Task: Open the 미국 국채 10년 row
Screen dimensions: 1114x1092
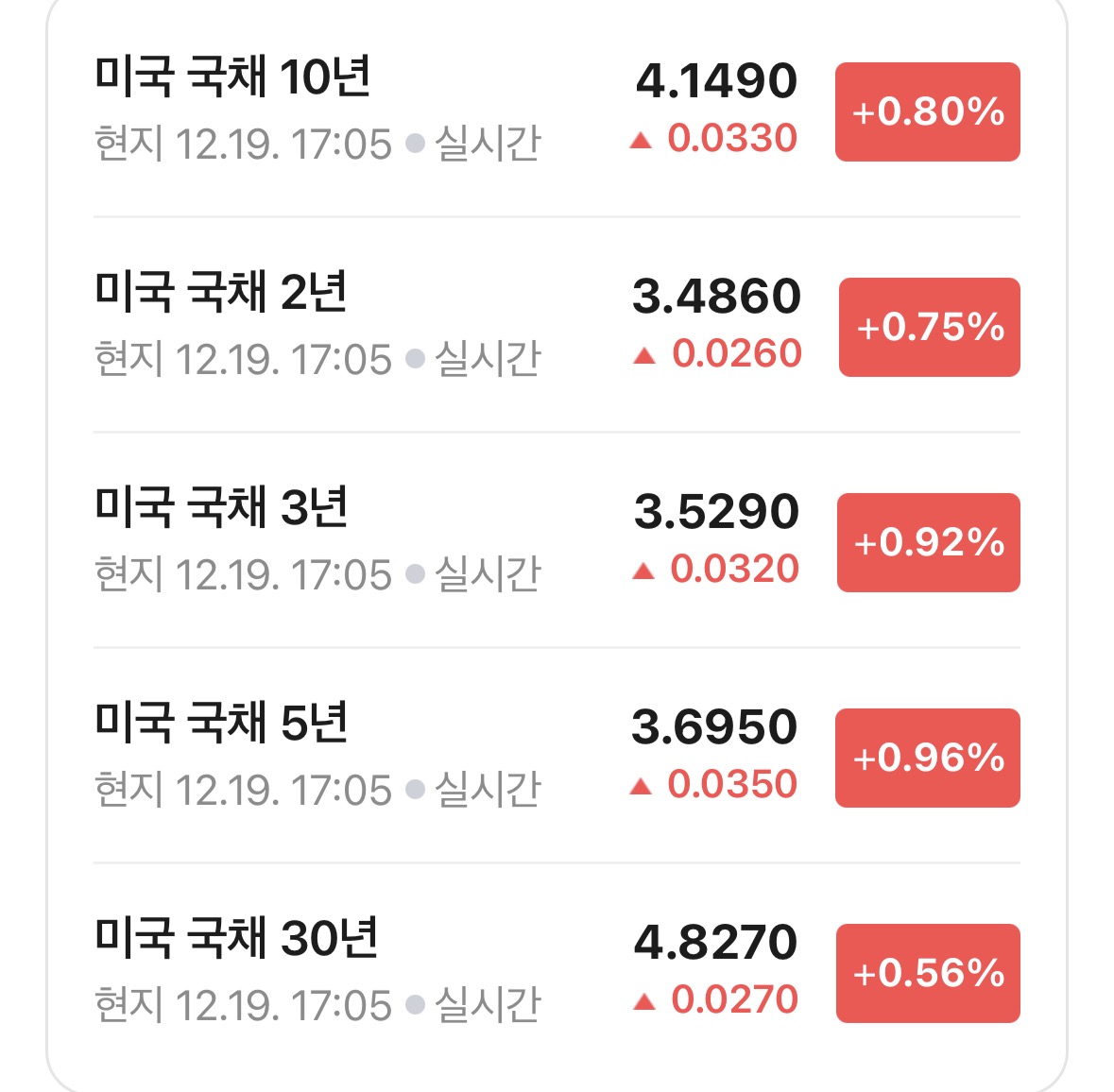Action: [x=557, y=111]
